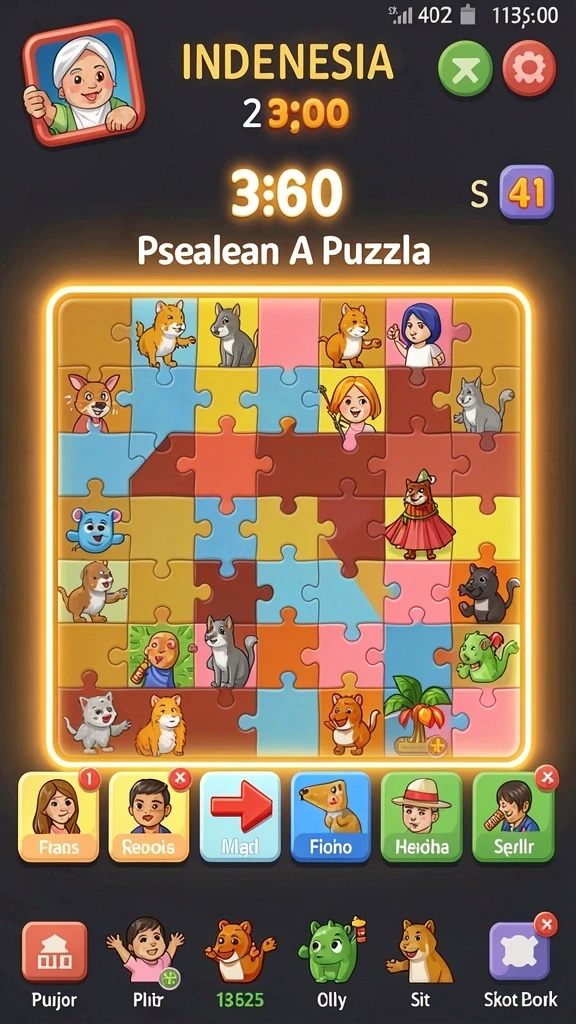Select the Reoois card
This screenshot has width=576, height=1024.
pos(149,817)
